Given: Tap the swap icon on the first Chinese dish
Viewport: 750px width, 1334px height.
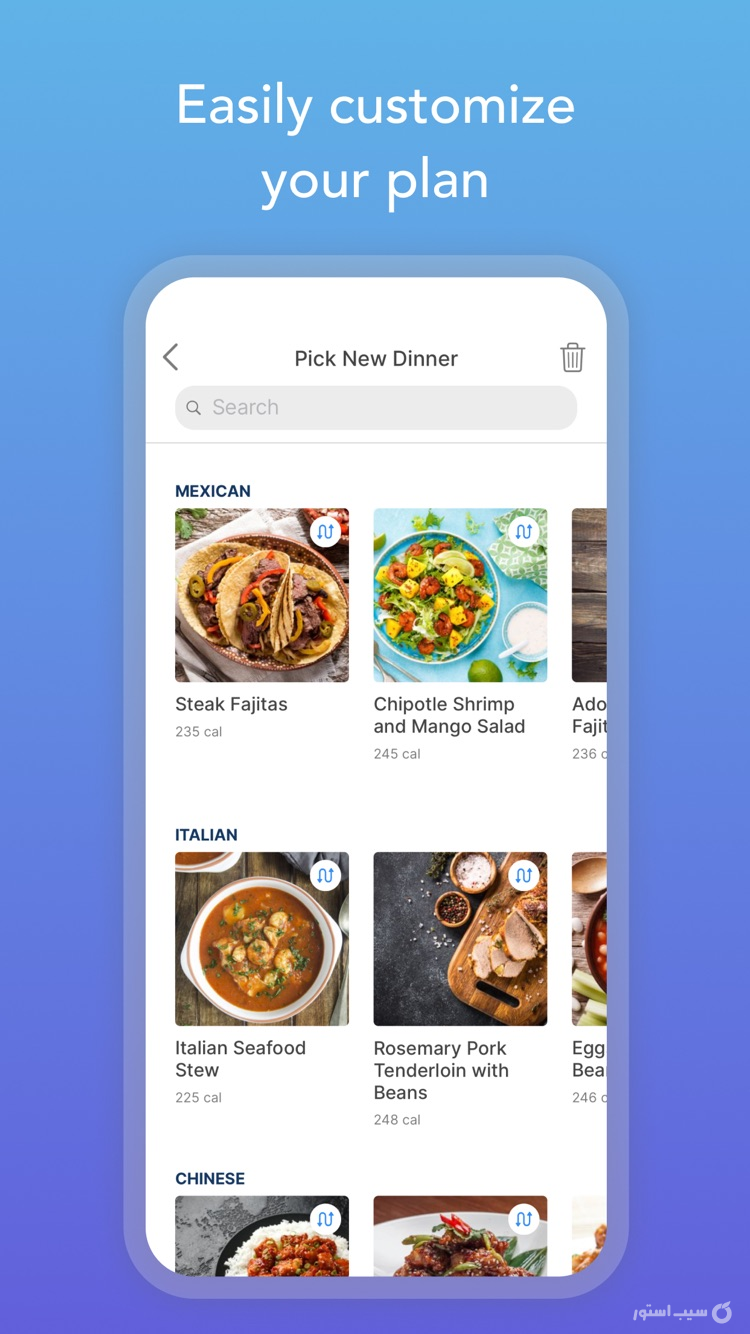Looking at the screenshot, I should pyautogui.click(x=326, y=1219).
